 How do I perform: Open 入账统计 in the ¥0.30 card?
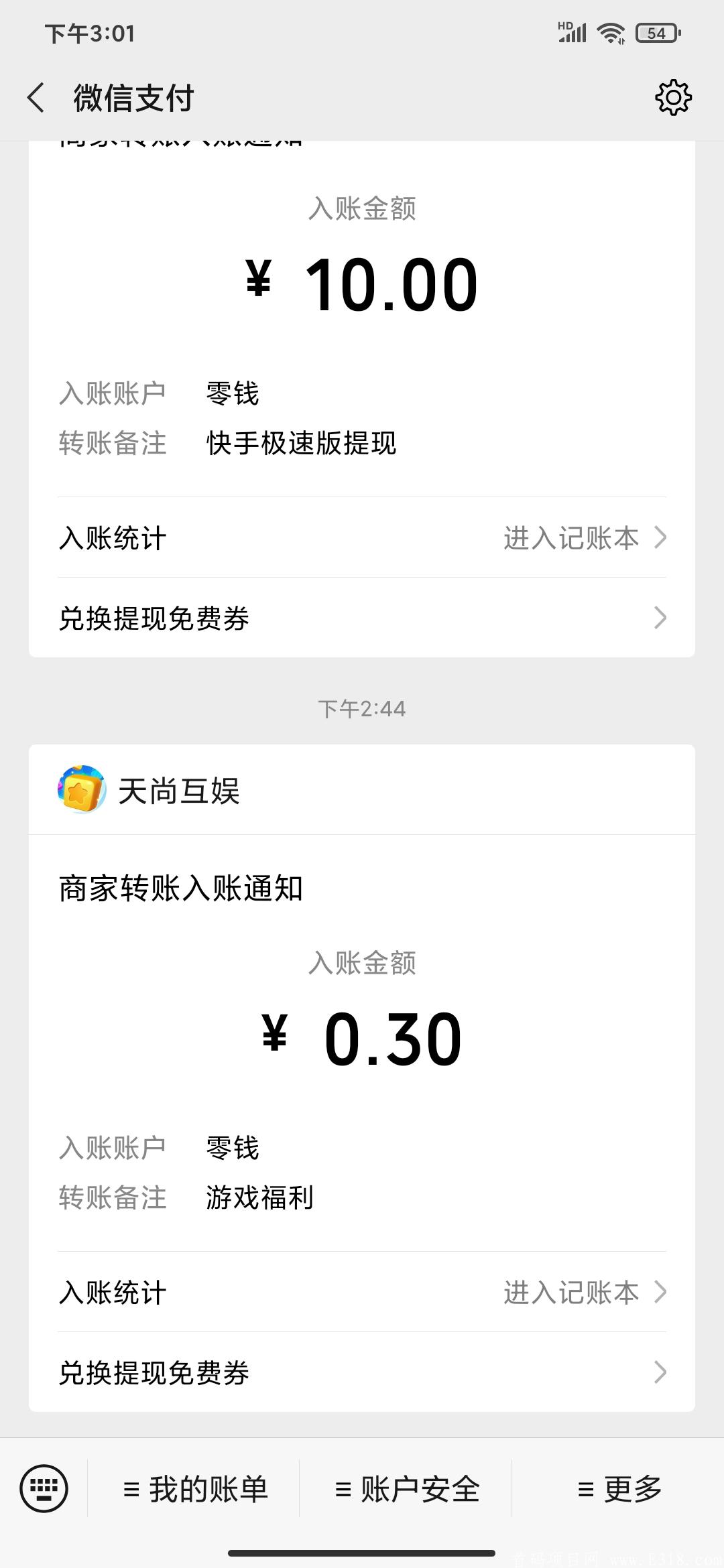pyautogui.click(x=362, y=1292)
